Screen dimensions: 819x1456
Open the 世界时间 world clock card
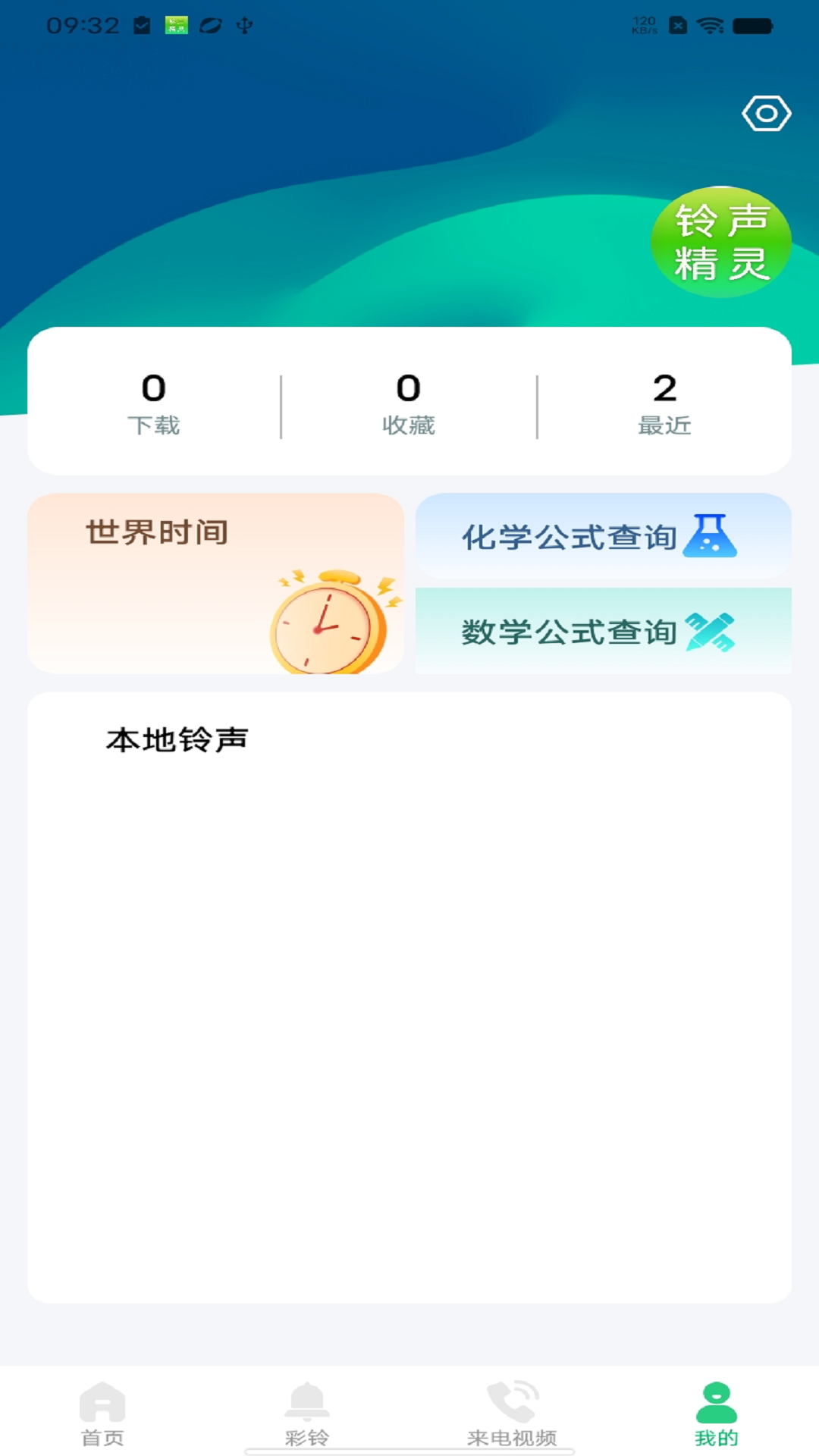216,583
